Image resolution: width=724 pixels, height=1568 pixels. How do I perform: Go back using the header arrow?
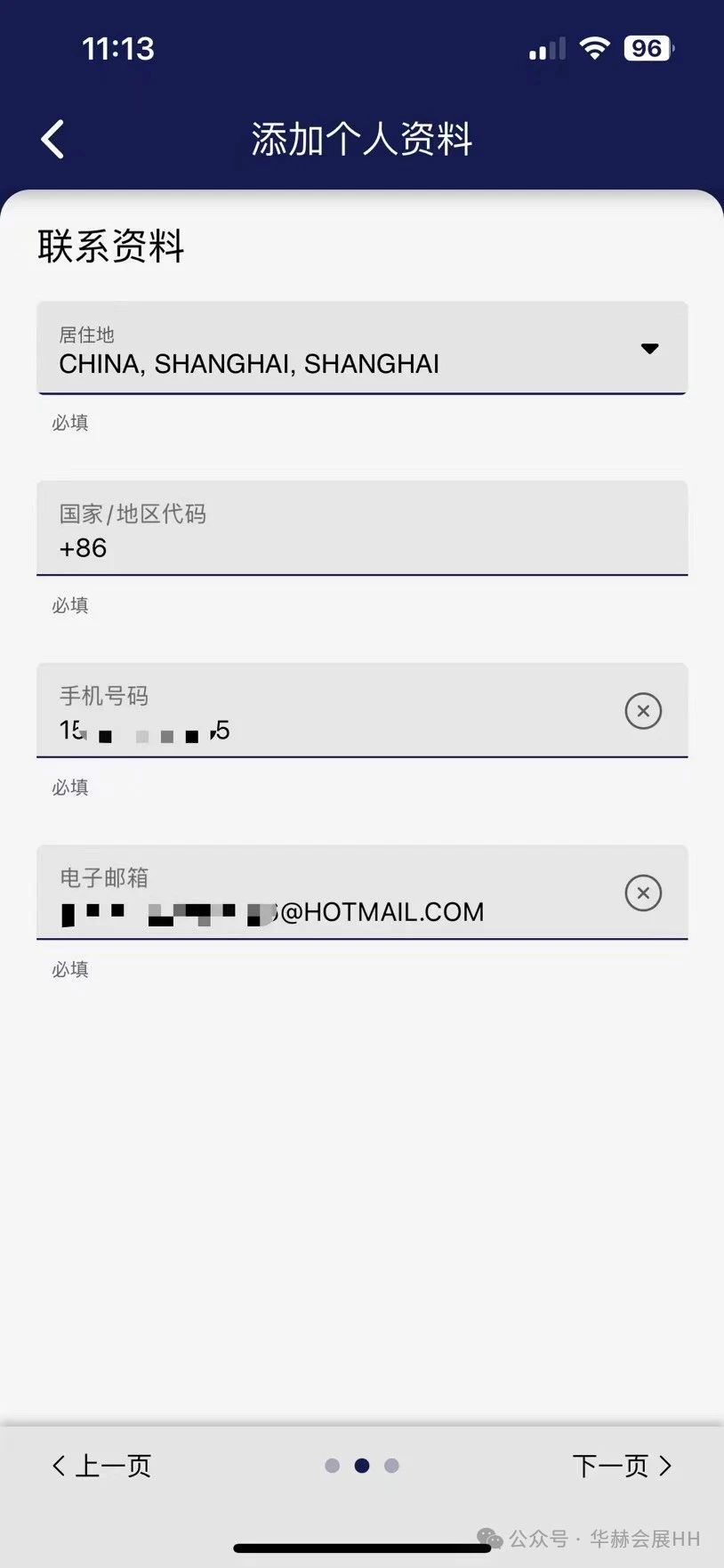coord(52,139)
